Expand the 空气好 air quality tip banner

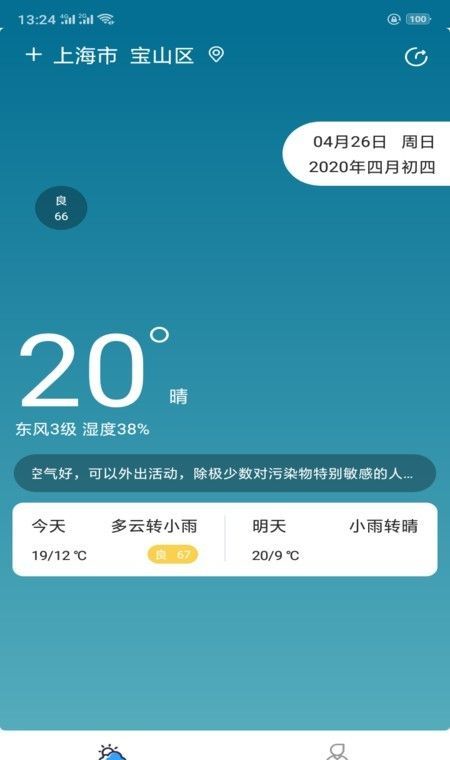[x=225, y=473]
